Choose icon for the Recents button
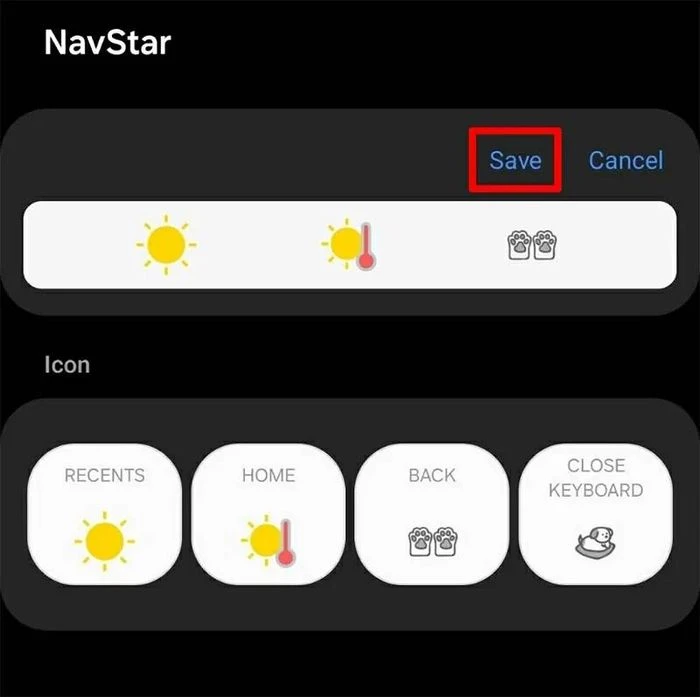Image resolution: width=700 pixels, height=697 pixels. [x=105, y=515]
